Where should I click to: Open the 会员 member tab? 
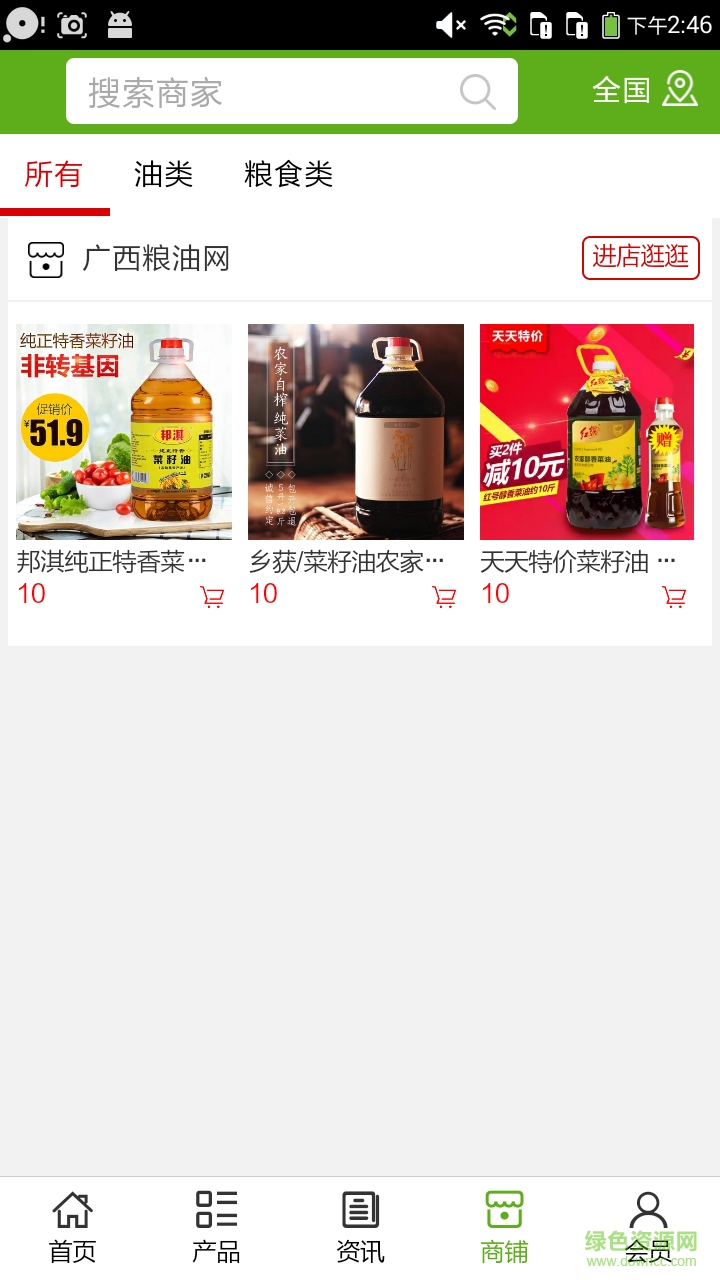(648, 1227)
